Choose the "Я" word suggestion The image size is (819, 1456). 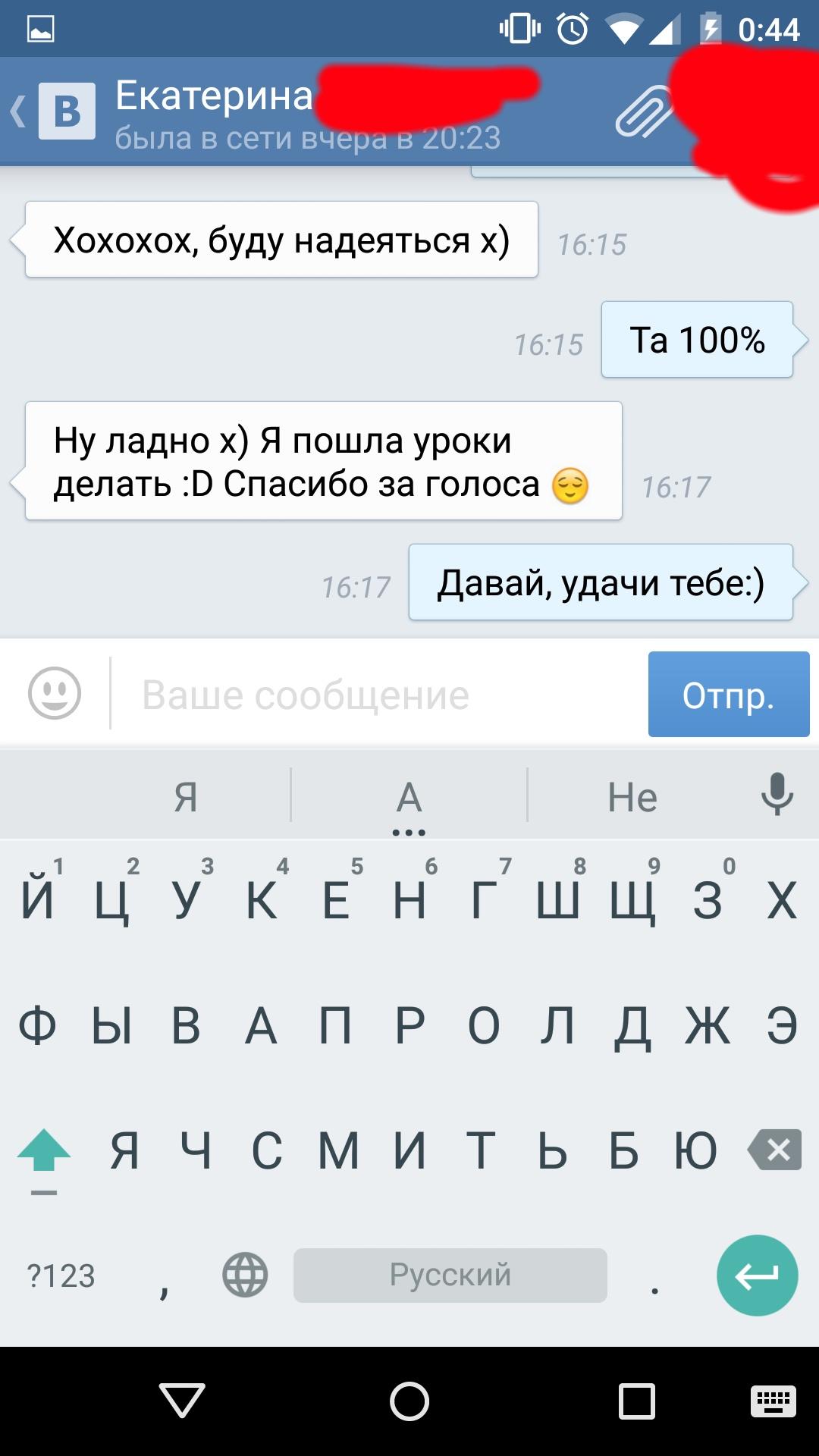[186, 797]
